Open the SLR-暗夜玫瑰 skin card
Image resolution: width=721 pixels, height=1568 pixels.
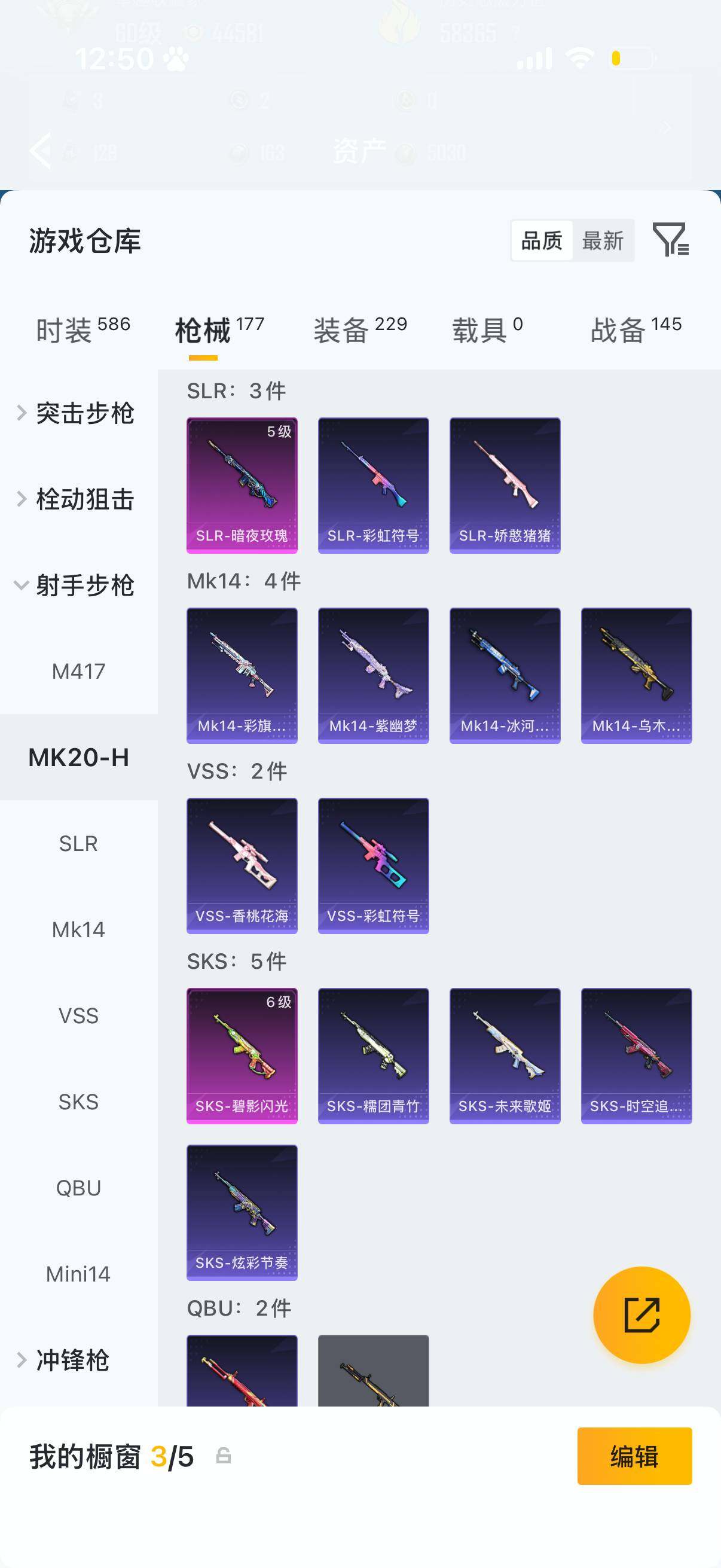[242, 485]
